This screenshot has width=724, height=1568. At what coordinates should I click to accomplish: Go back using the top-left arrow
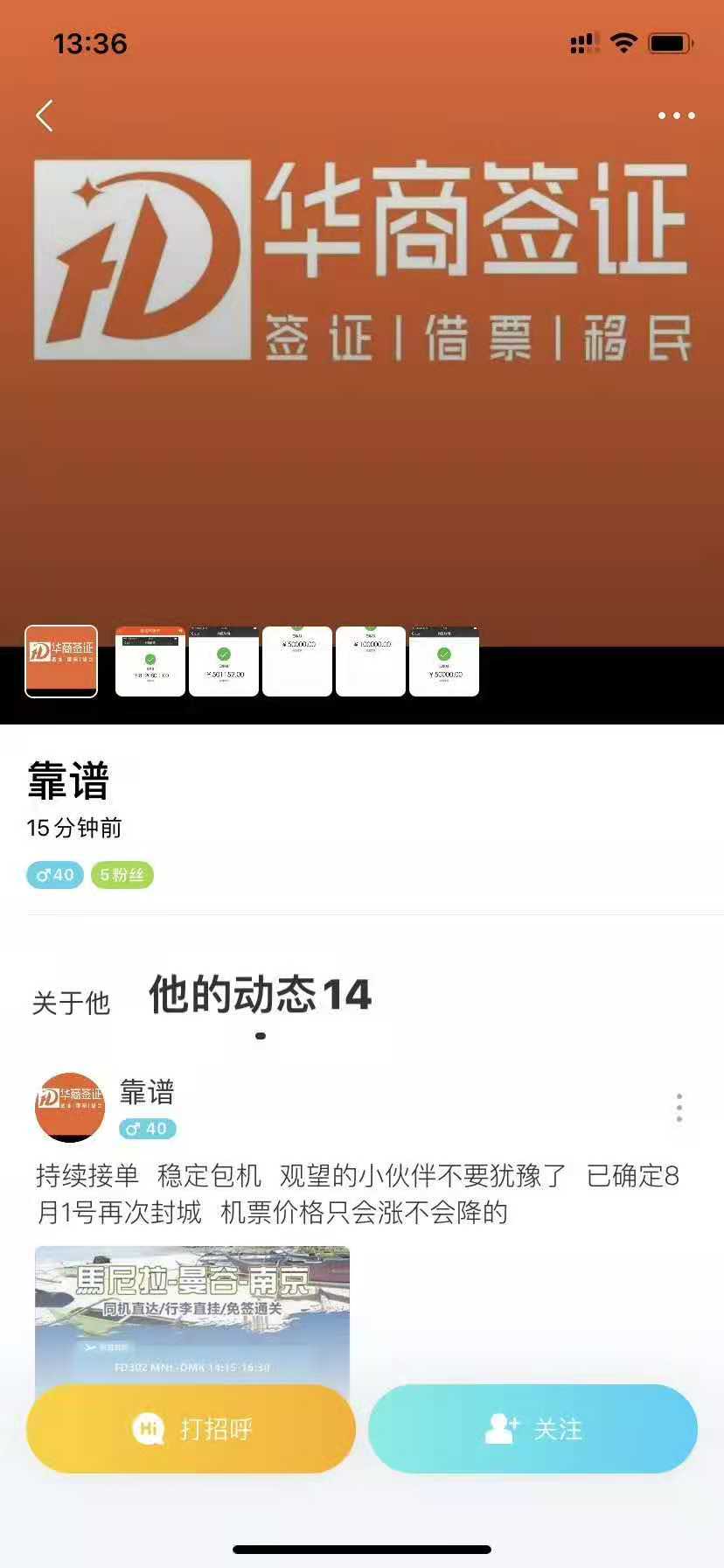click(x=45, y=115)
